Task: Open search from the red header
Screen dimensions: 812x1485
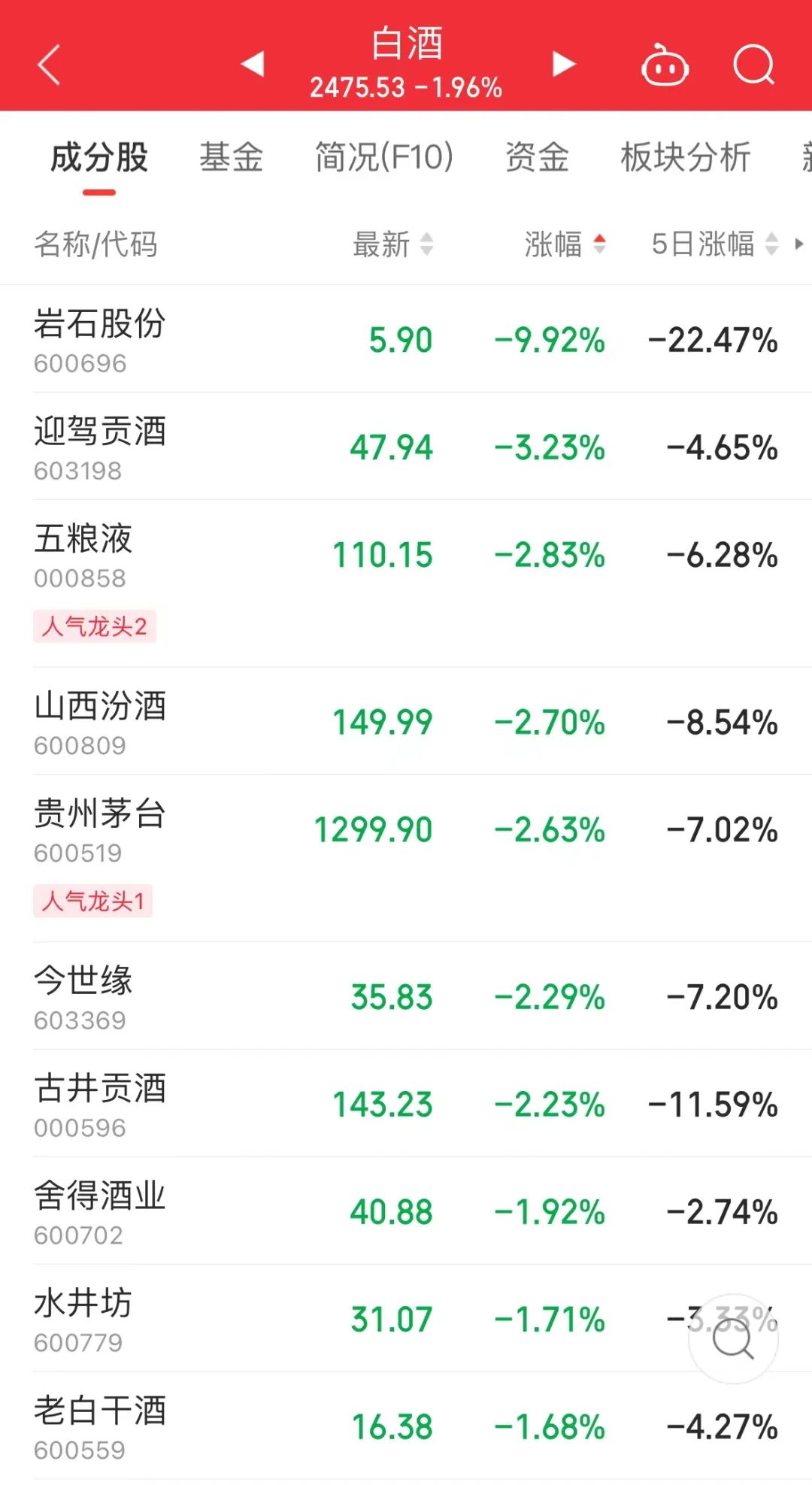Action: pyautogui.click(x=753, y=65)
